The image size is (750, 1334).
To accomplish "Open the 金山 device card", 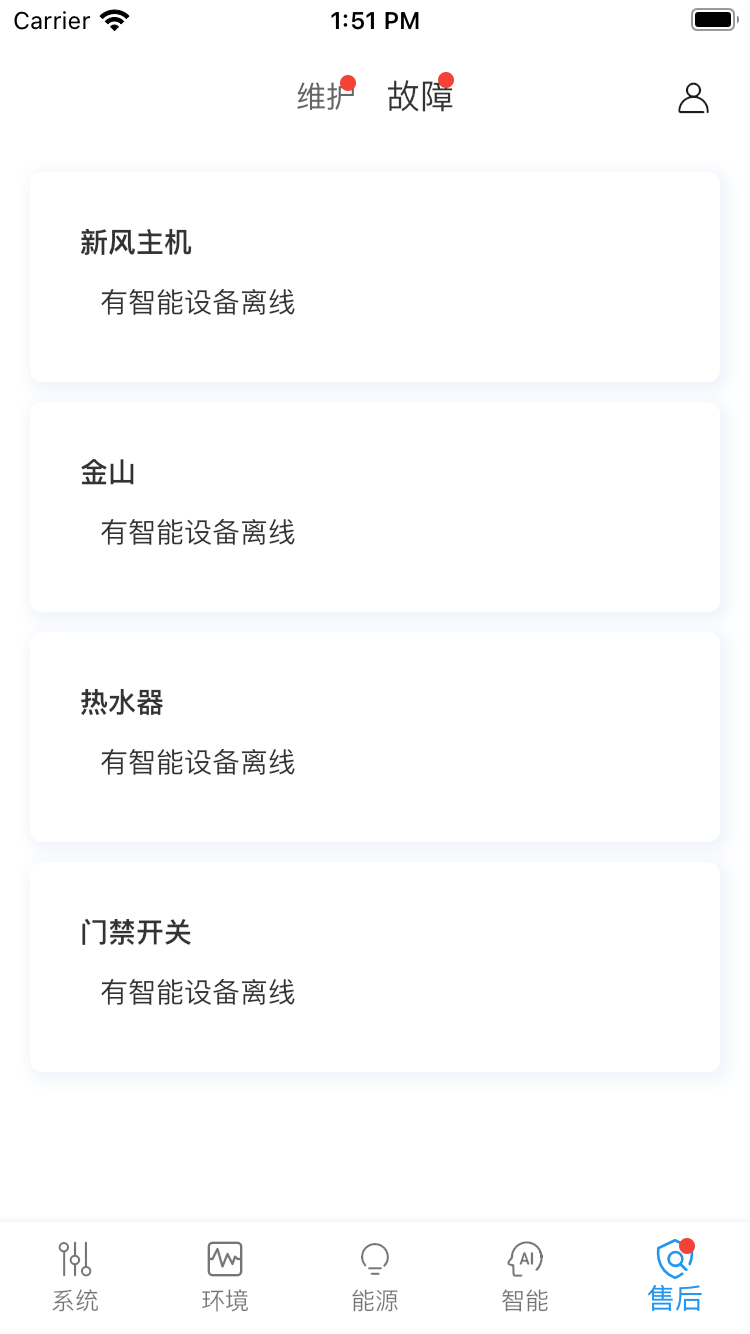I will coord(375,507).
